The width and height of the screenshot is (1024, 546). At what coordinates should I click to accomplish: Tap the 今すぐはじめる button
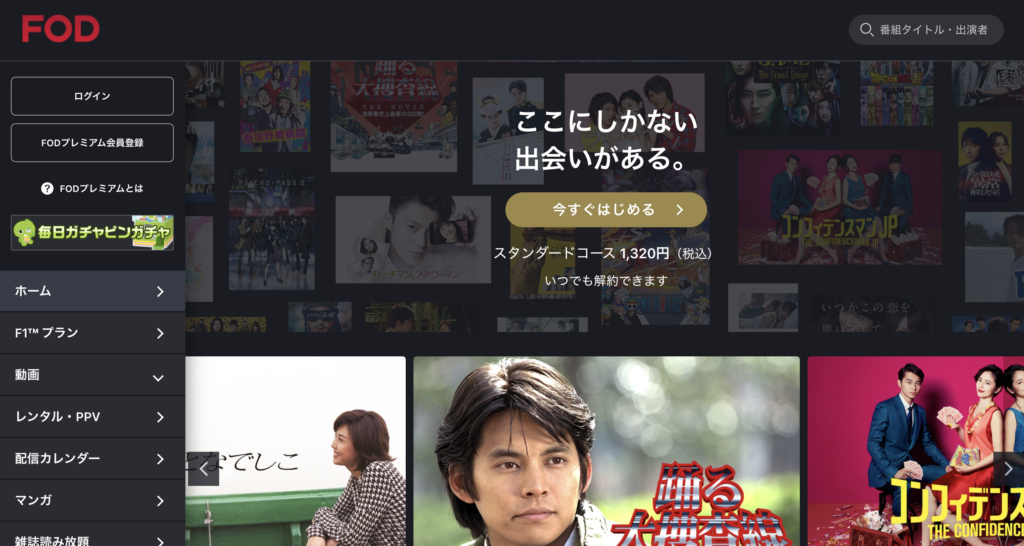[605, 210]
